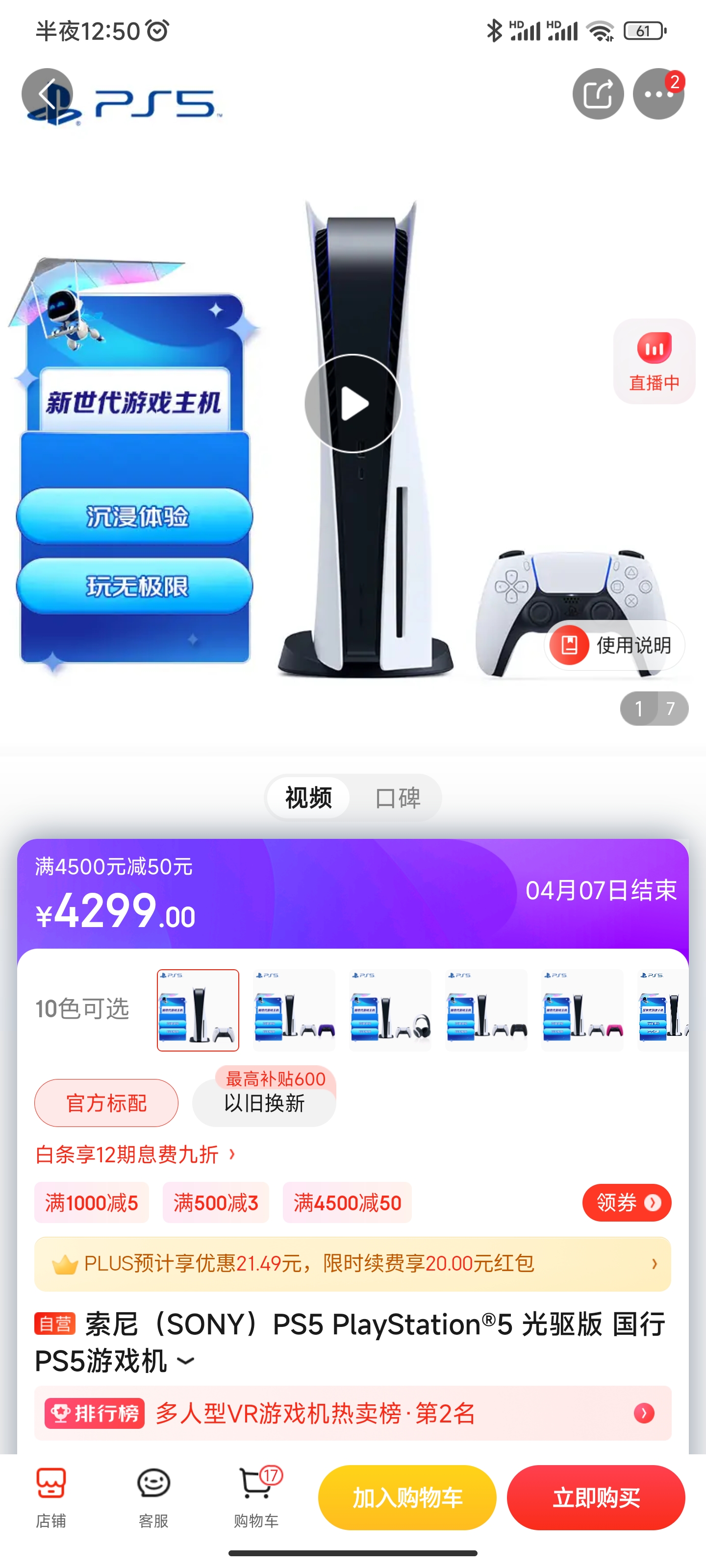The image size is (706, 1568).
Task: Open the 直播中 live stream
Action: click(x=653, y=361)
